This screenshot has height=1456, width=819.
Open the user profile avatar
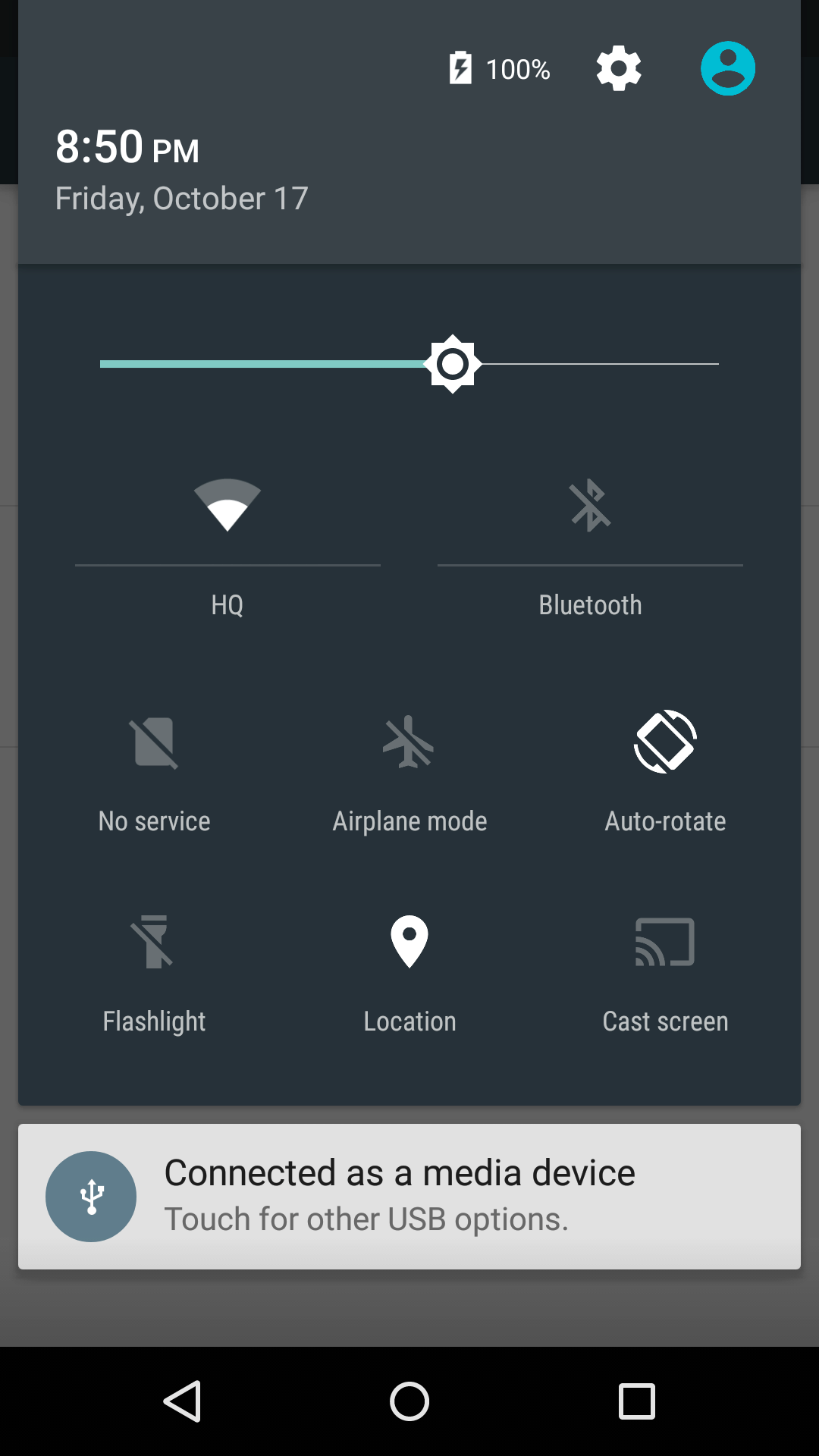(728, 68)
